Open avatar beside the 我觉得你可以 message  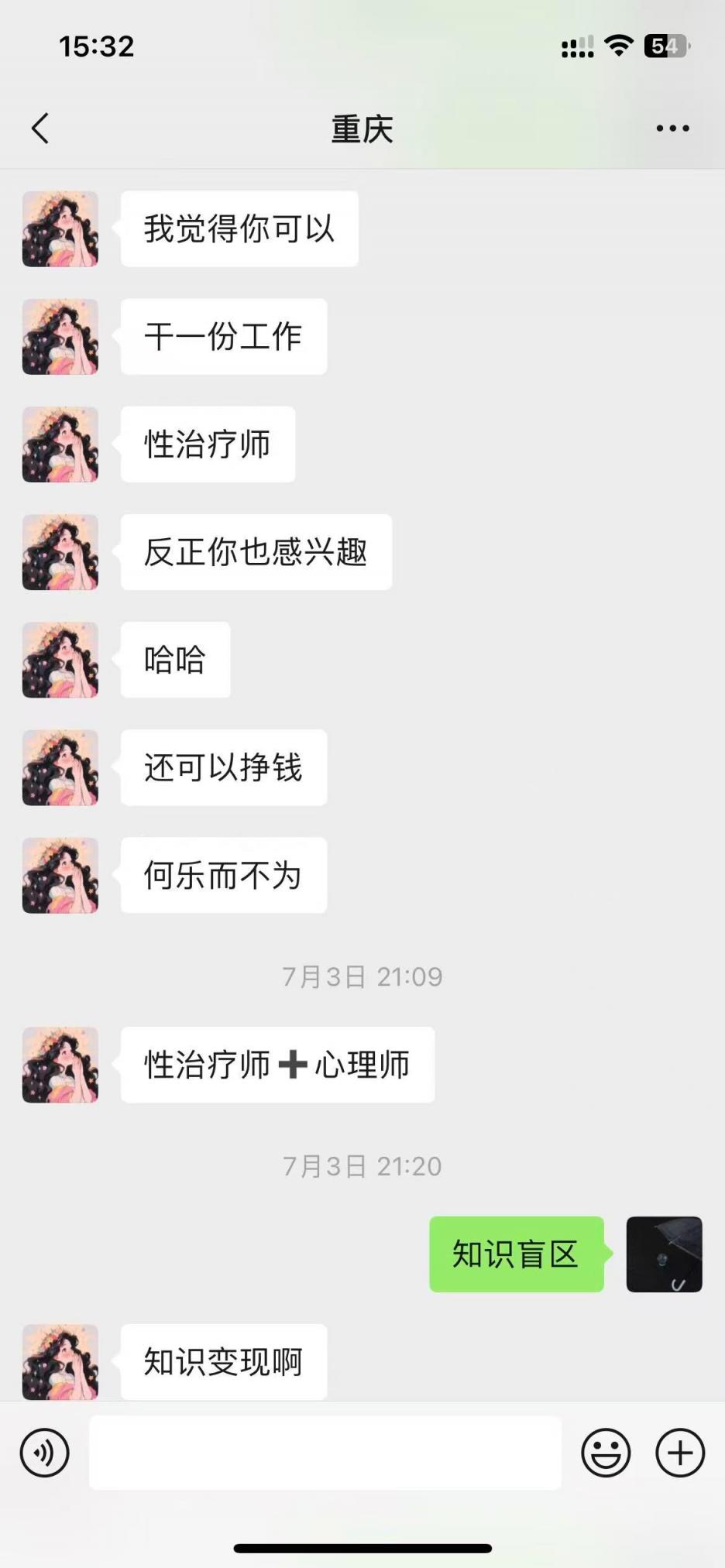60,229
